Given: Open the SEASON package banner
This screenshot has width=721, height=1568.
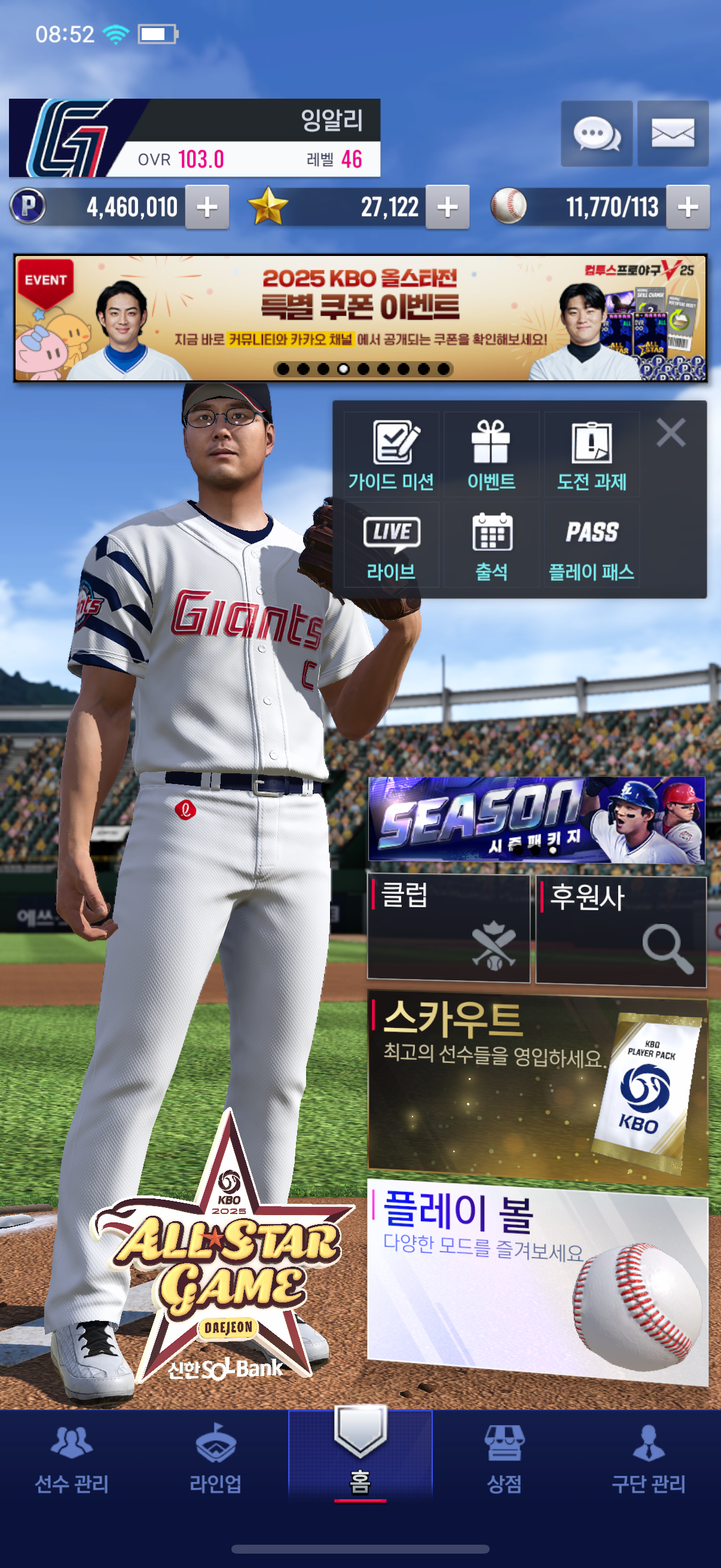Looking at the screenshot, I should 536,819.
